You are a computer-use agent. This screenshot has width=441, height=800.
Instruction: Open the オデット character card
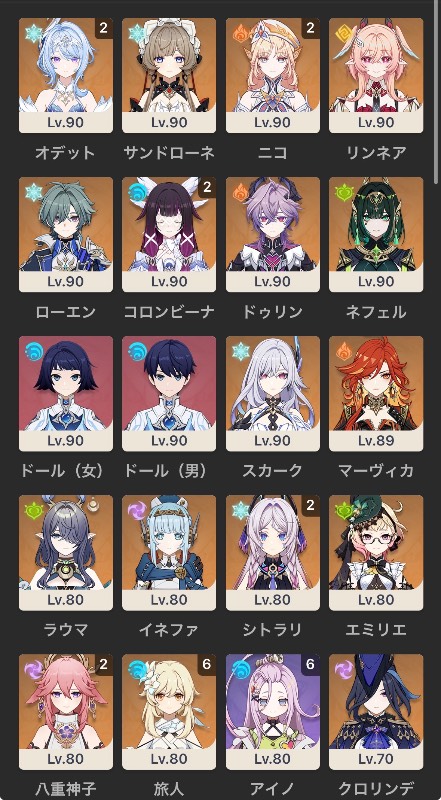[x=66, y=76]
